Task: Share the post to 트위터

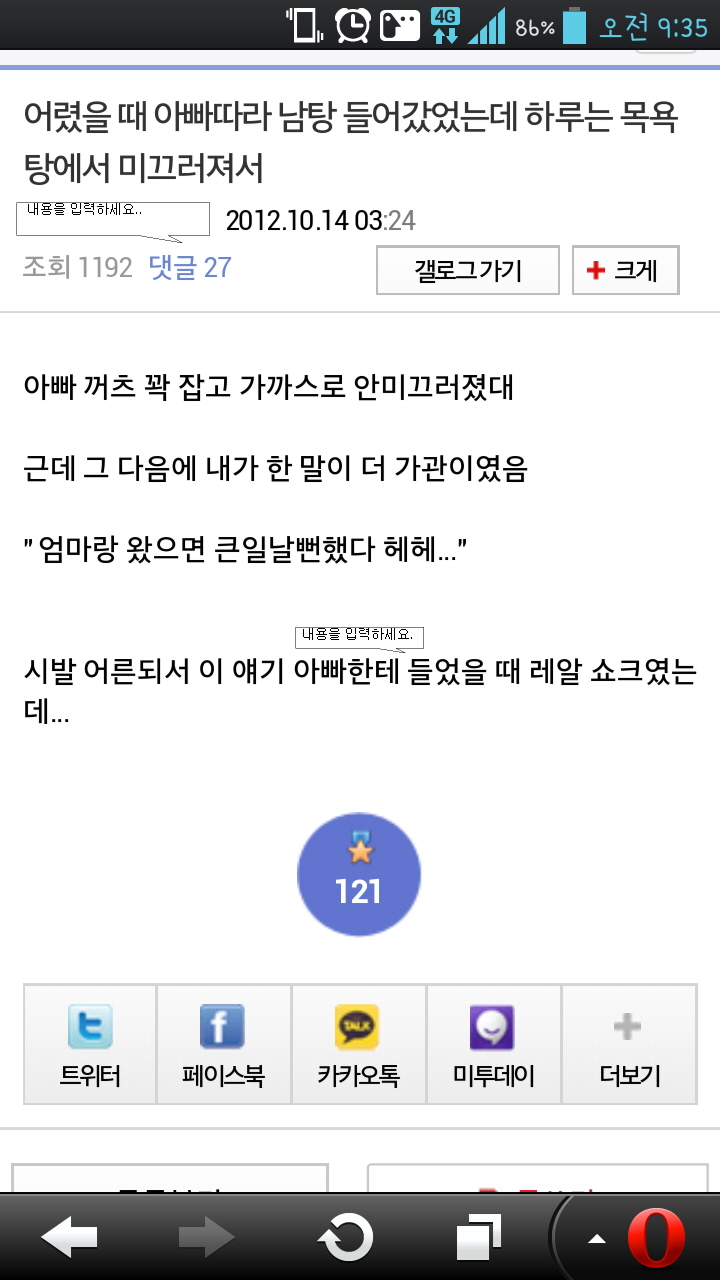Action: click(x=90, y=1044)
